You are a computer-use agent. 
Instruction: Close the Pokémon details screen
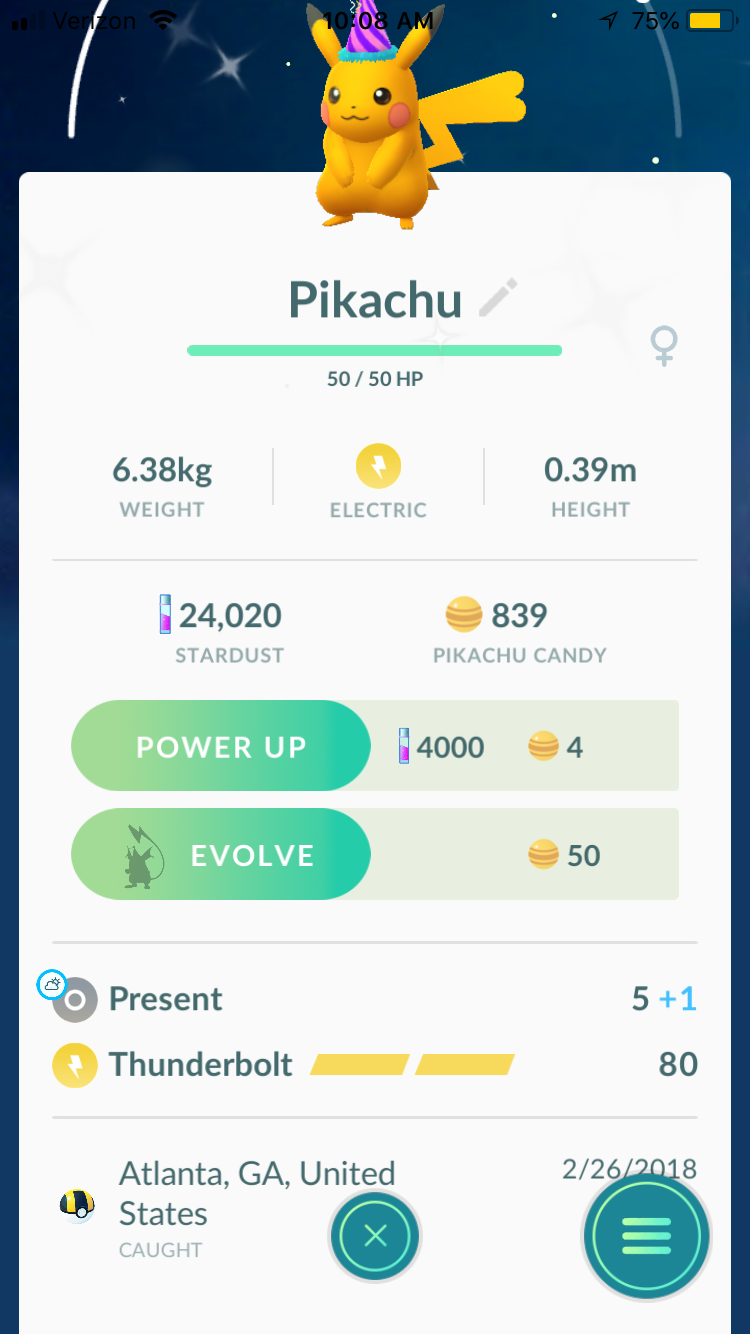(x=375, y=1236)
